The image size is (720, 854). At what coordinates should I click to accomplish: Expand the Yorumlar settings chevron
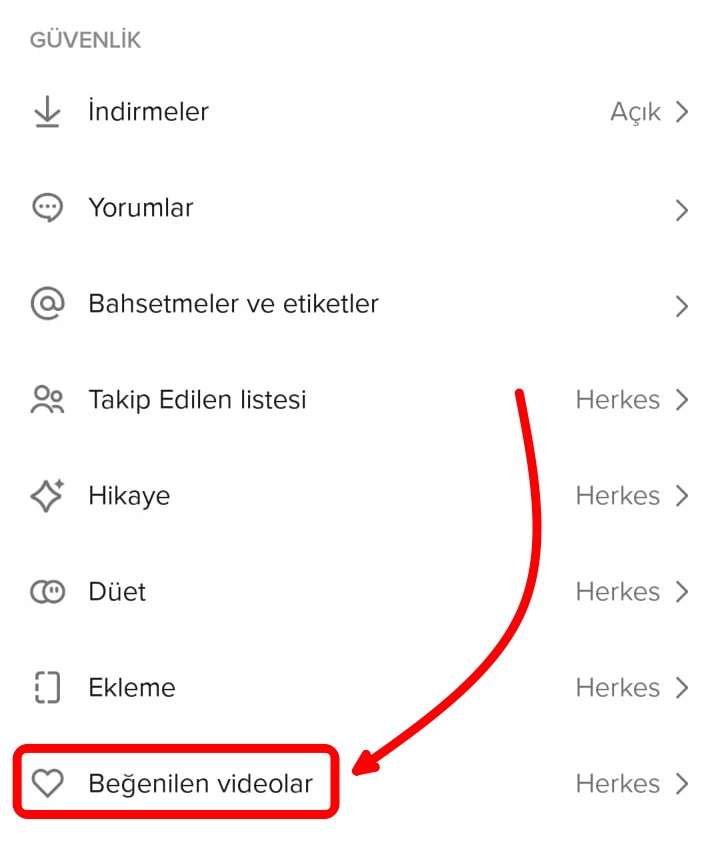683,209
